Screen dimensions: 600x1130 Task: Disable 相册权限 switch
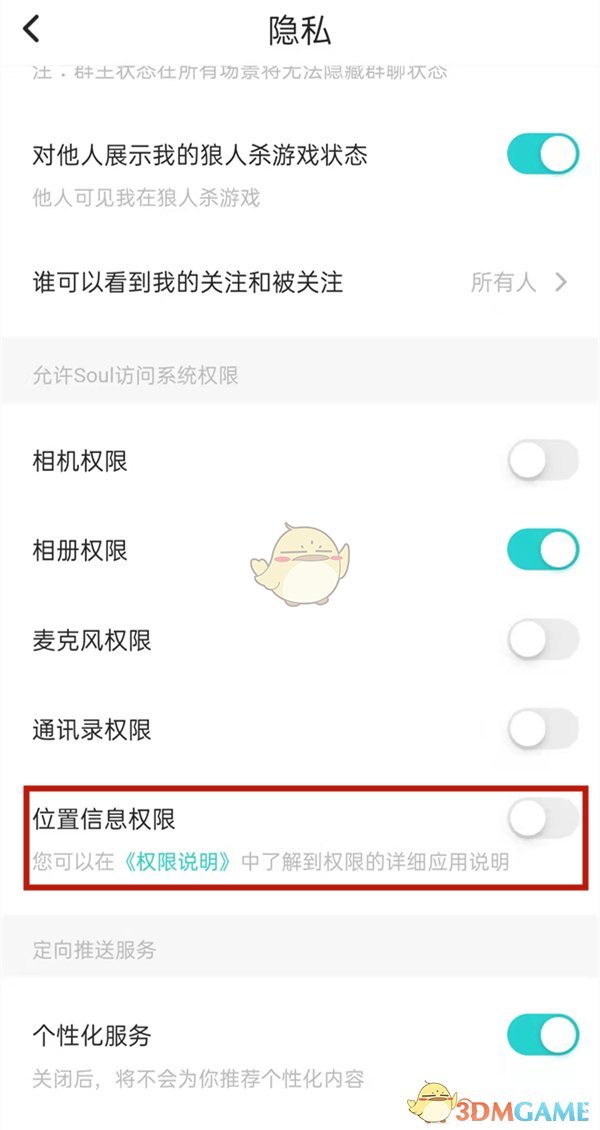click(543, 550)
